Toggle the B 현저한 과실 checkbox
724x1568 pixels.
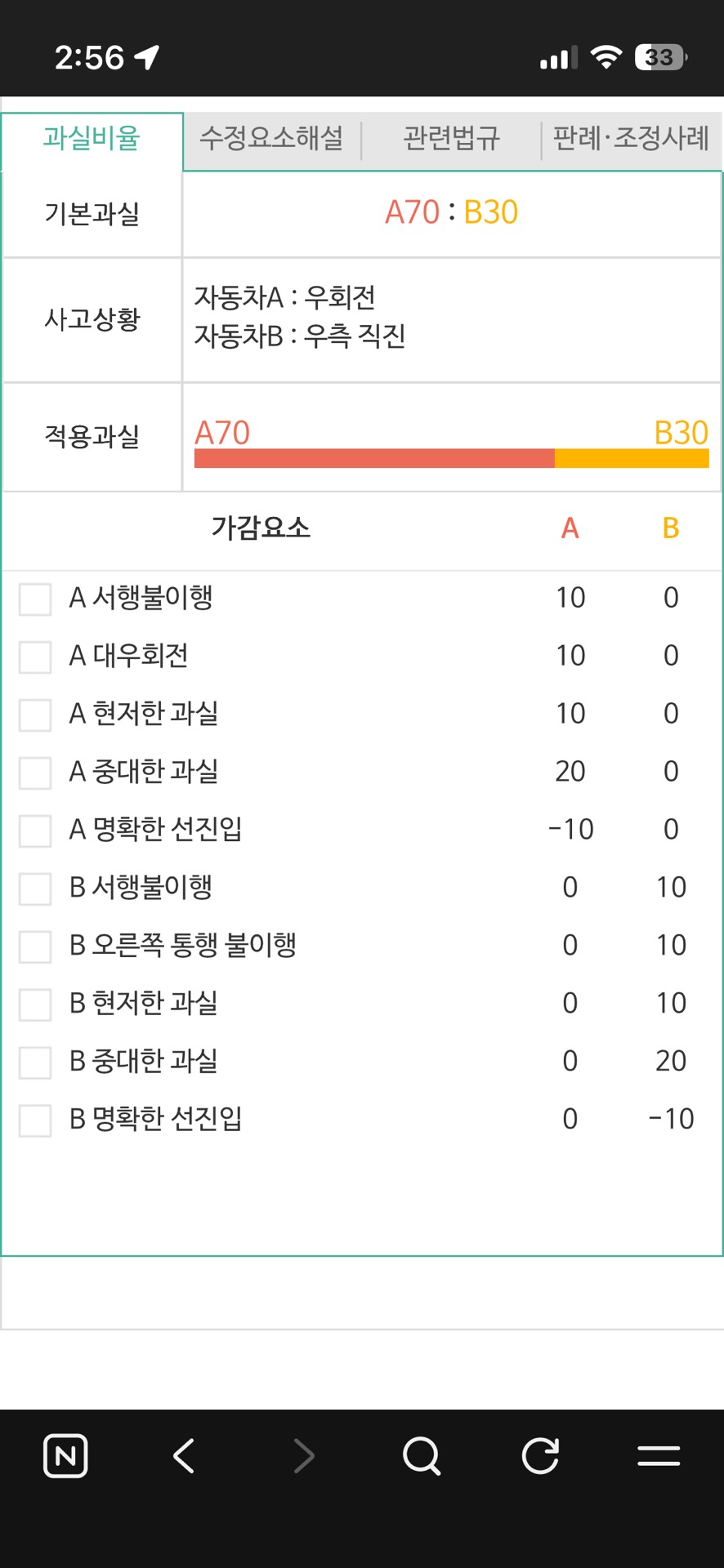tap(35, 1004)
